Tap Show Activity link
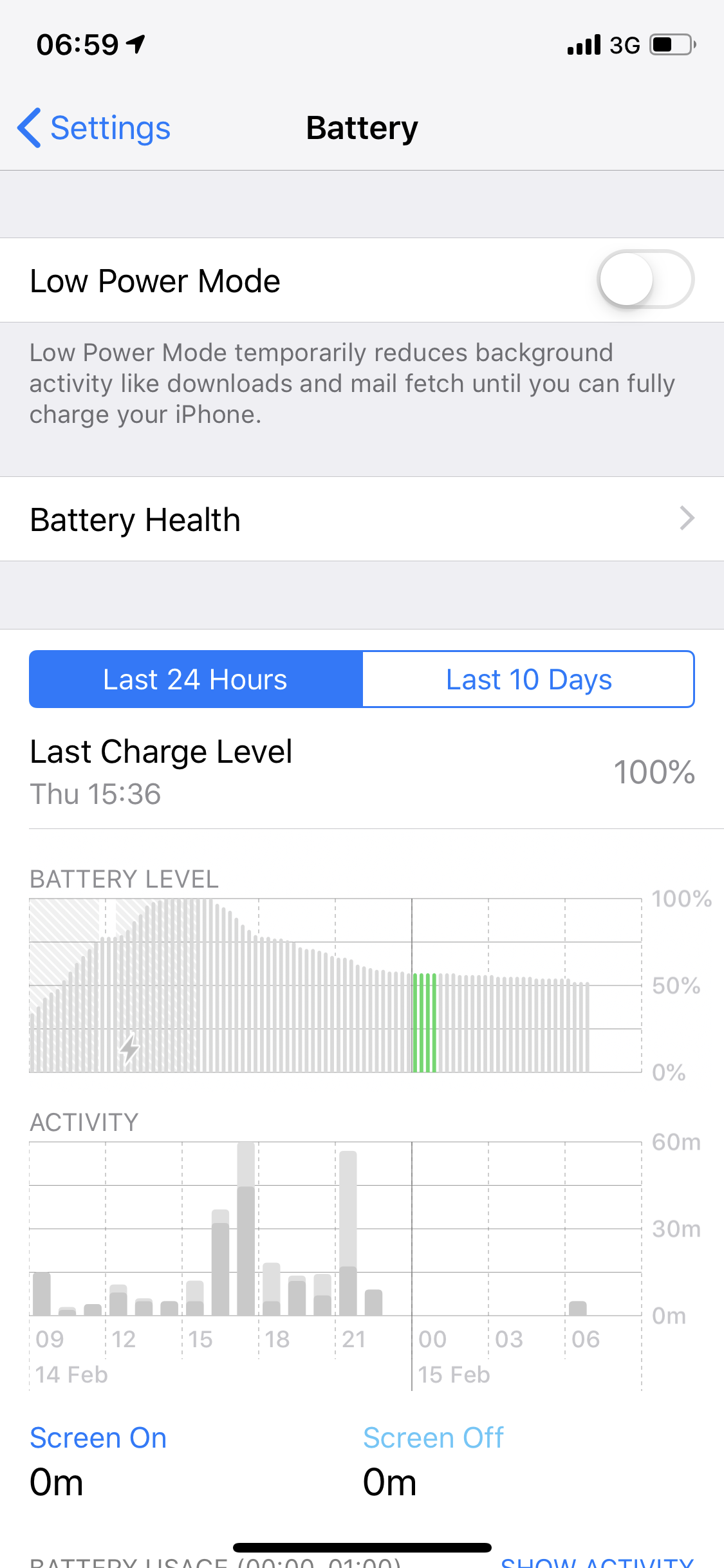Viewport: 724px width, 1568px height. [x=597, y=1560]
